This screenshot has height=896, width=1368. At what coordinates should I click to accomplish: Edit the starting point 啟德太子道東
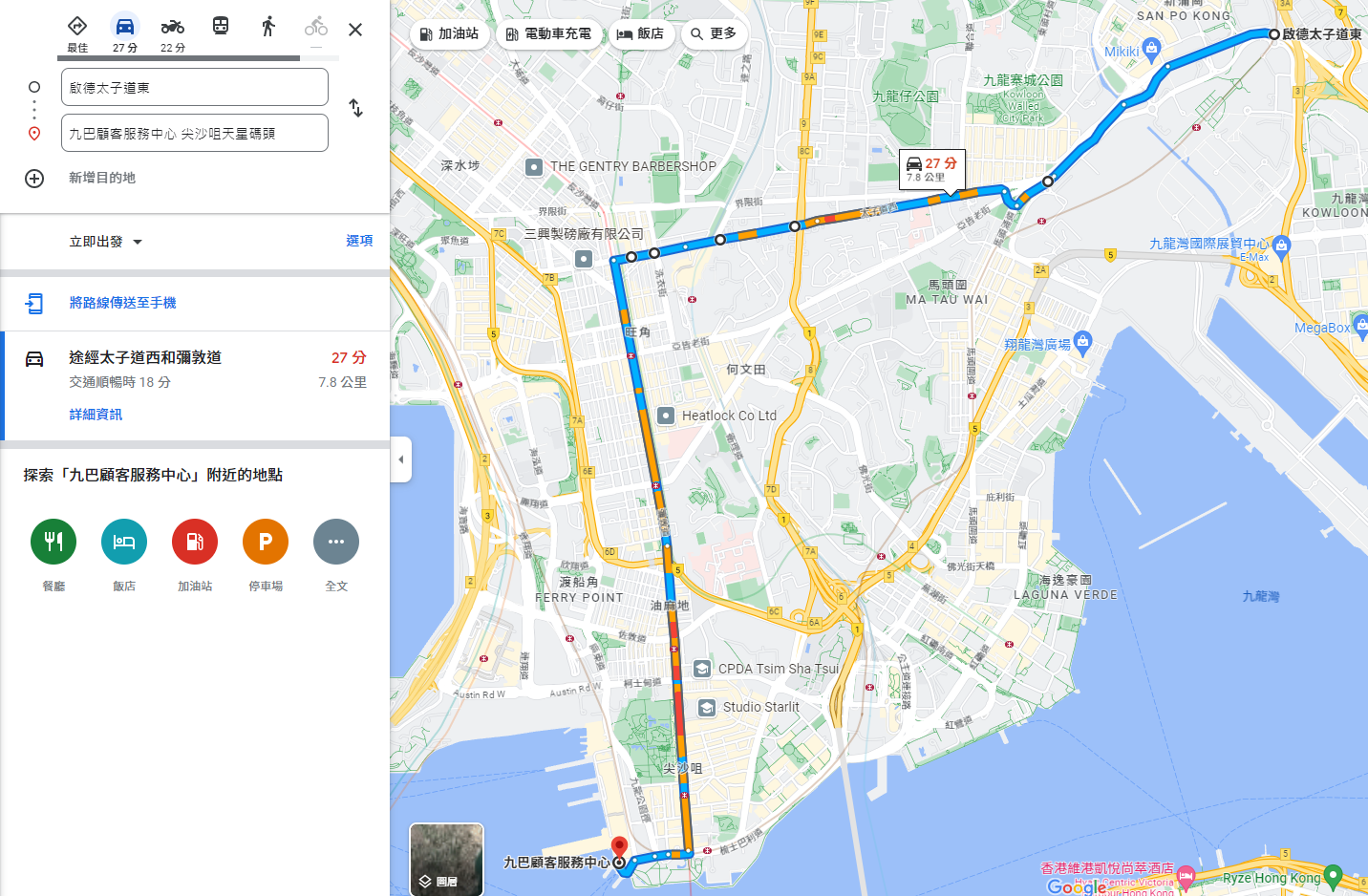pos(195,87)
